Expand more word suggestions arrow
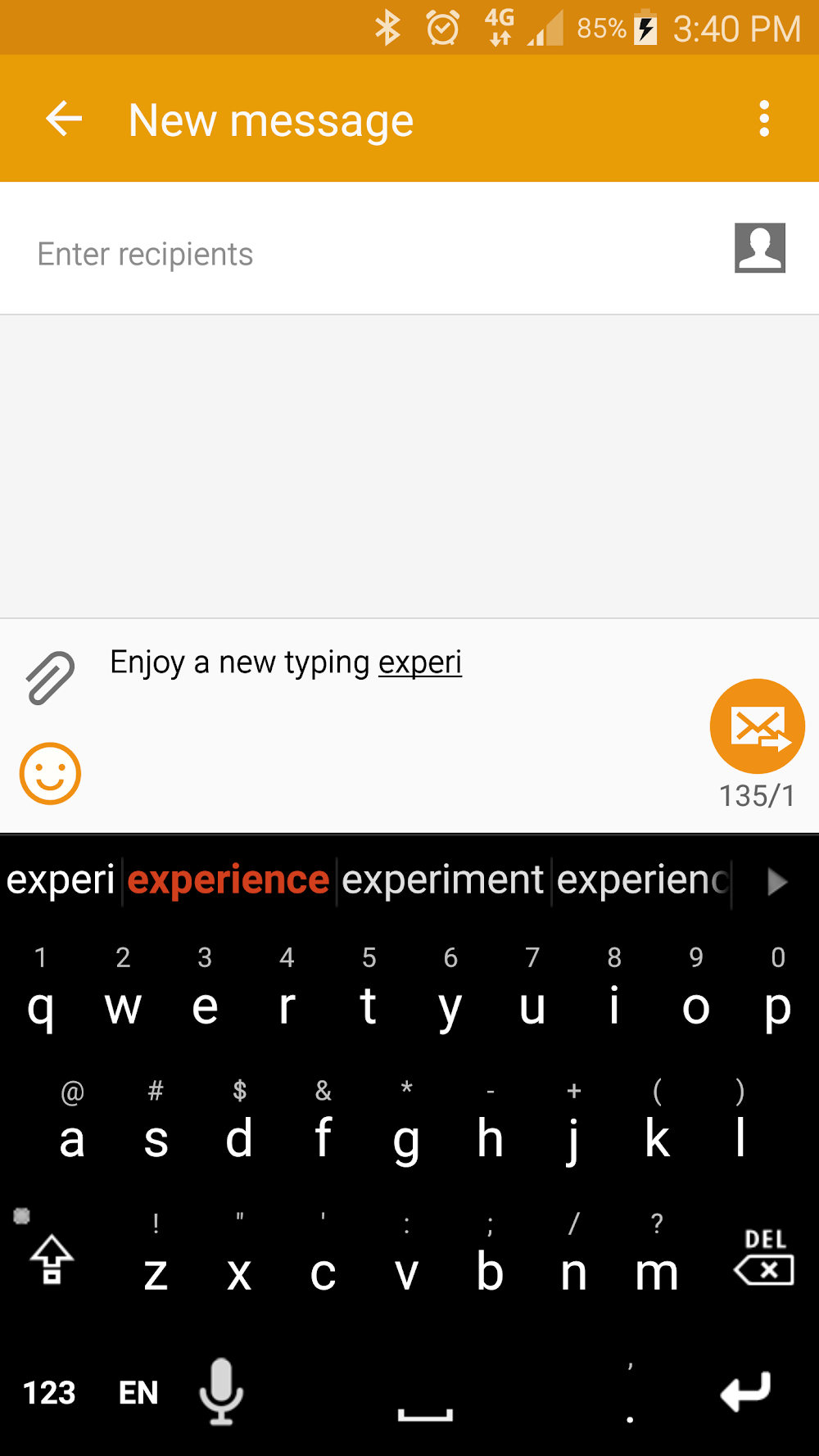 776,882
